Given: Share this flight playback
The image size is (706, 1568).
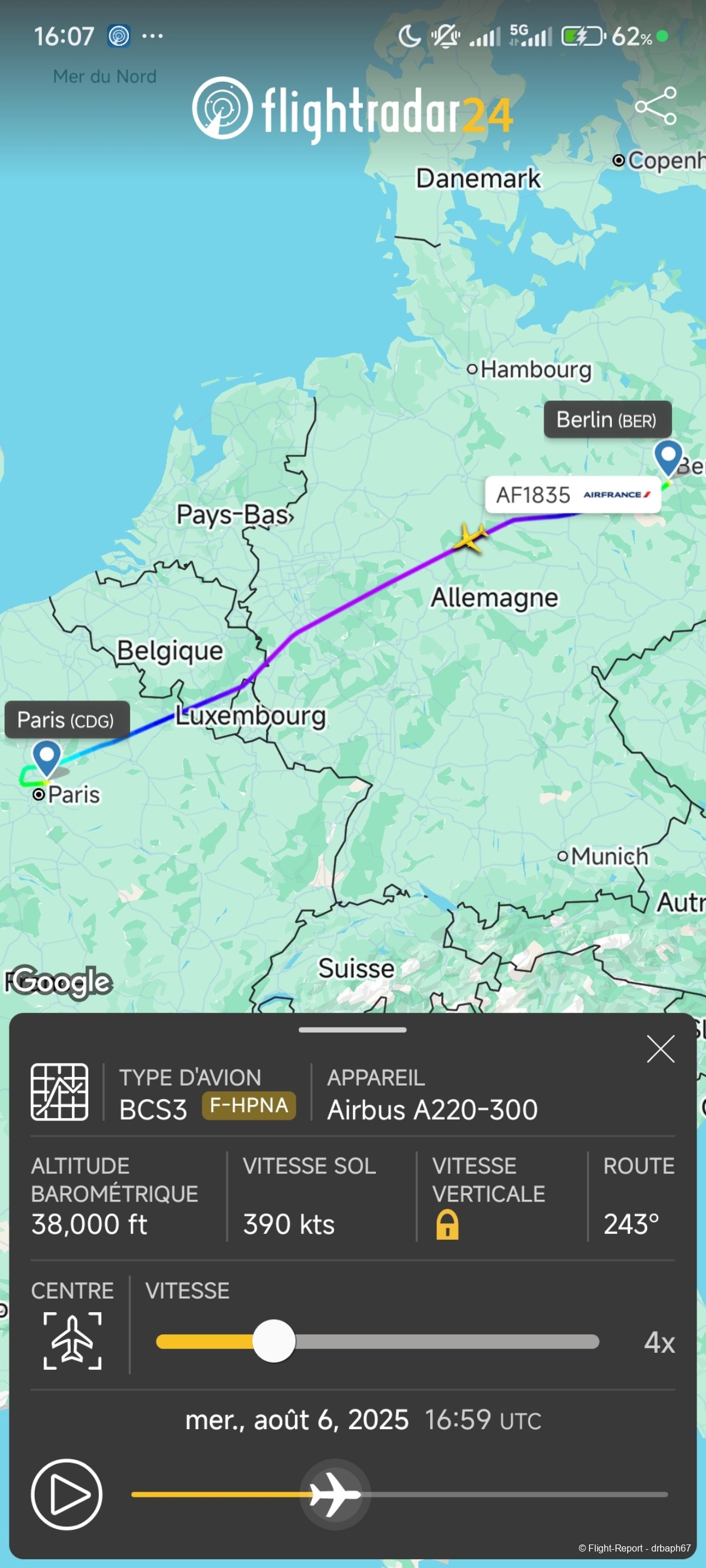Looking at the screenshot, I should (655, 106).
